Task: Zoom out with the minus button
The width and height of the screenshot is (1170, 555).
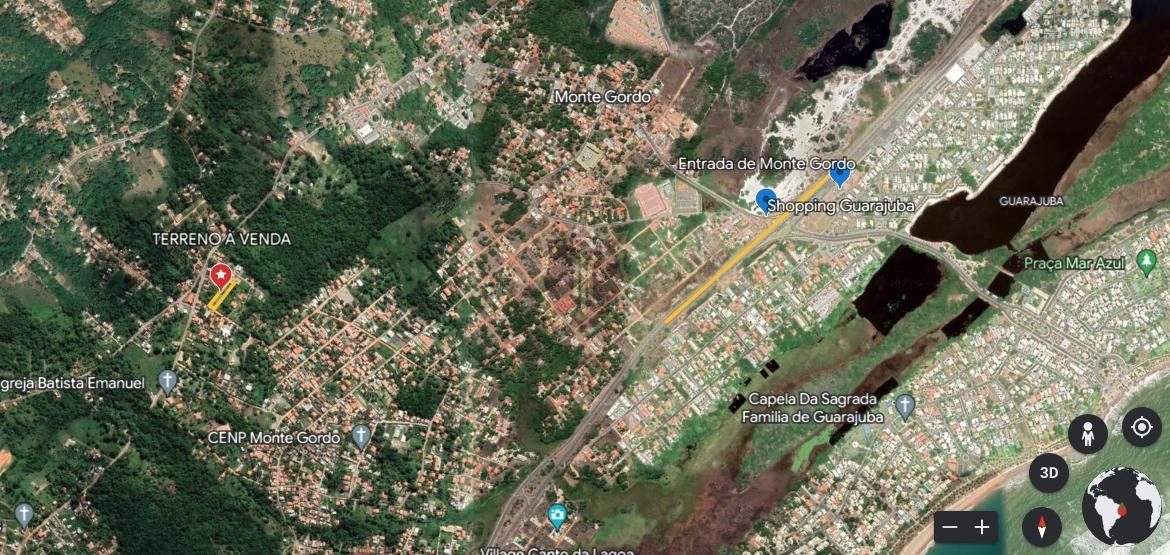Action: (x=950, y=527)
